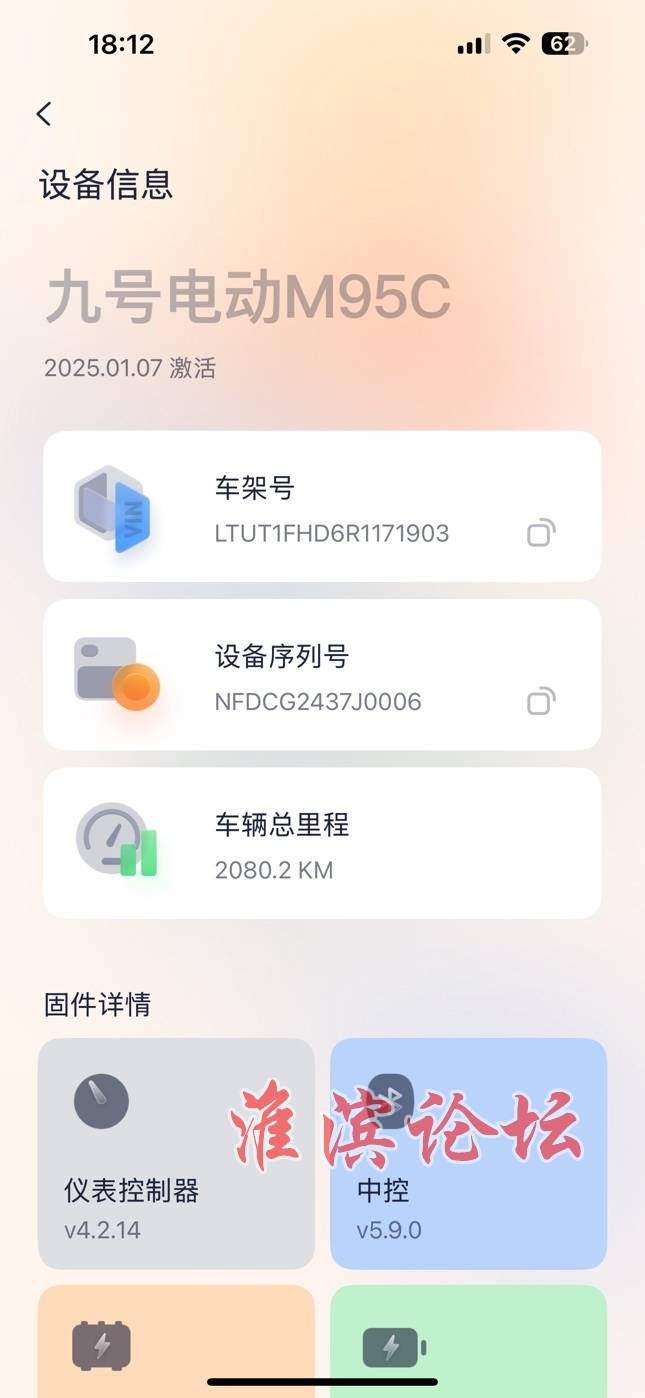Open the orange firmware card with battery icon
Screen dimensions: 645x1398
tap(176, 1341)
